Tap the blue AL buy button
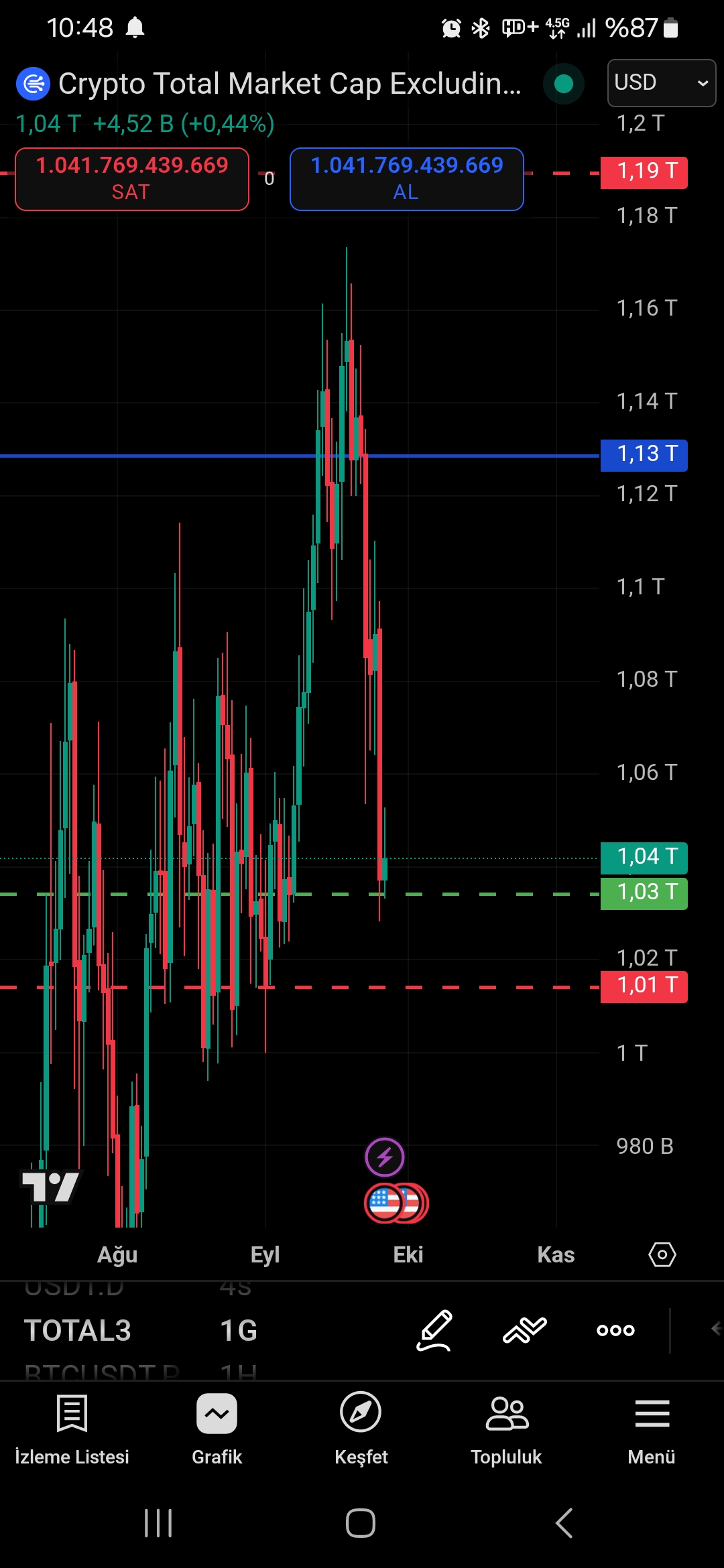724x1568 pixels. tap(406, 178)
